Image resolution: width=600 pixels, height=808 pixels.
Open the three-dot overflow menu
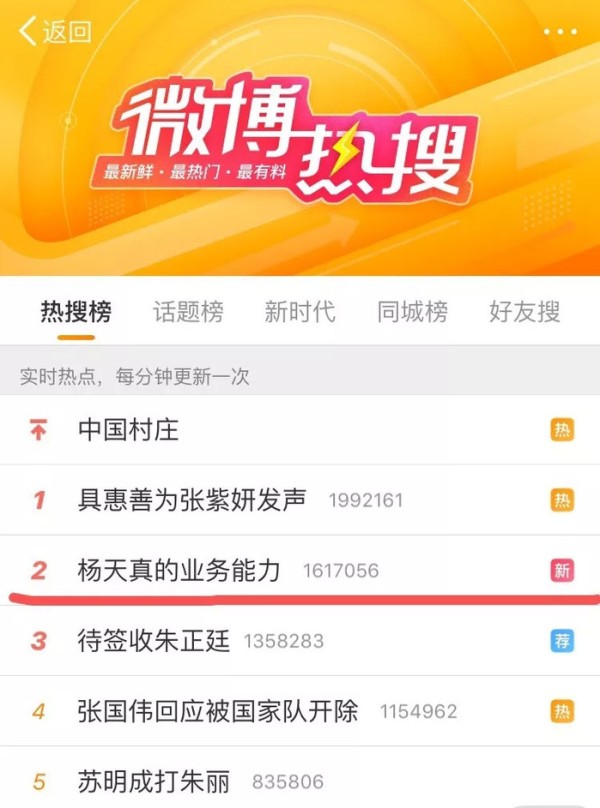[x=560, y=32]
